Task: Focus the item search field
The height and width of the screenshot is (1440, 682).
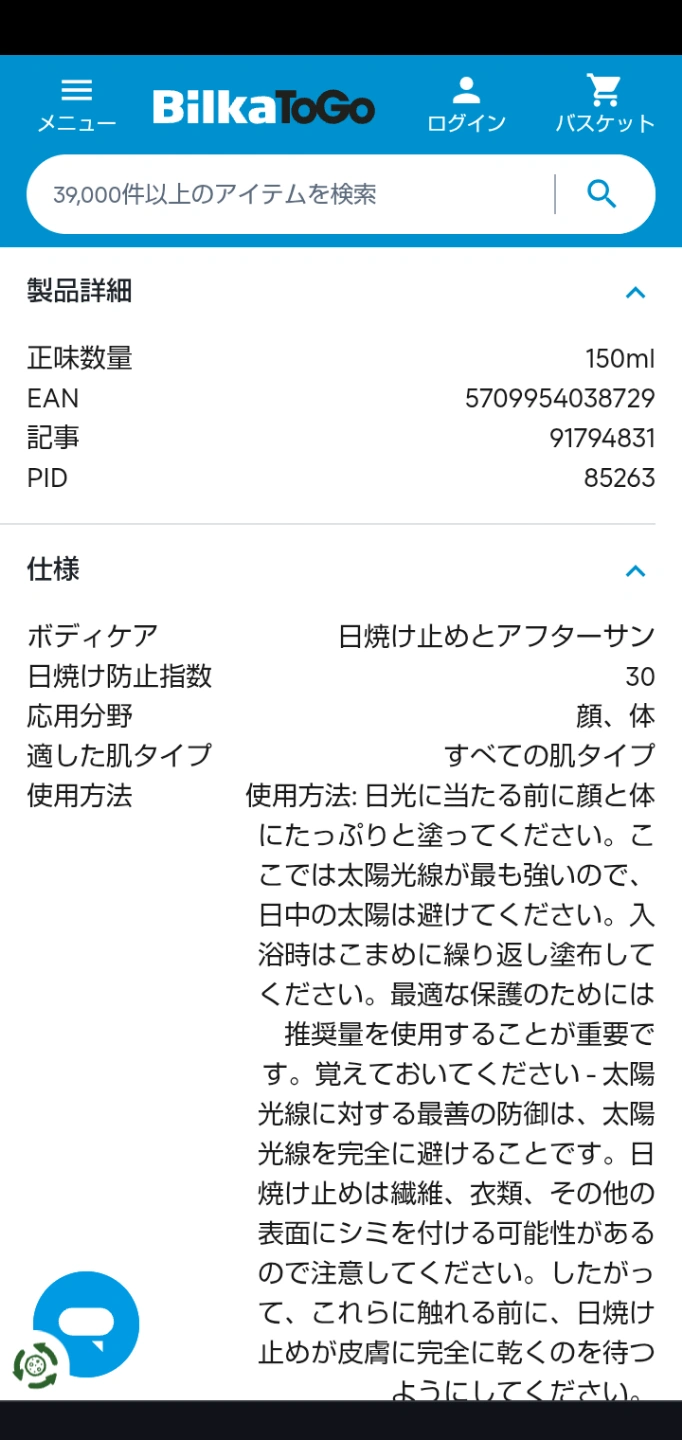Action: click(x=290, y=194)
